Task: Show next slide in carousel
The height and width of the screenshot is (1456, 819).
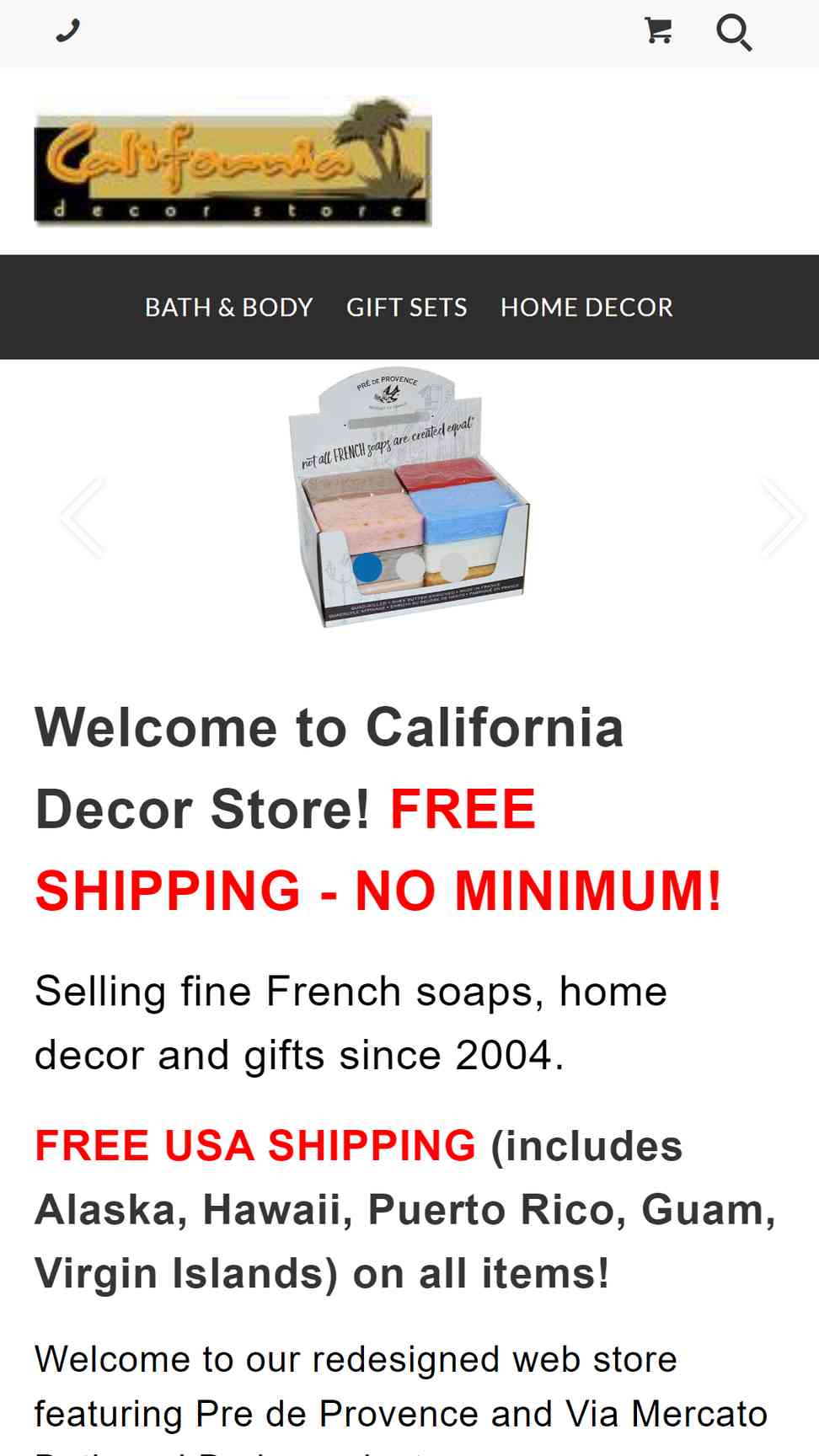Action: point(781,517)
